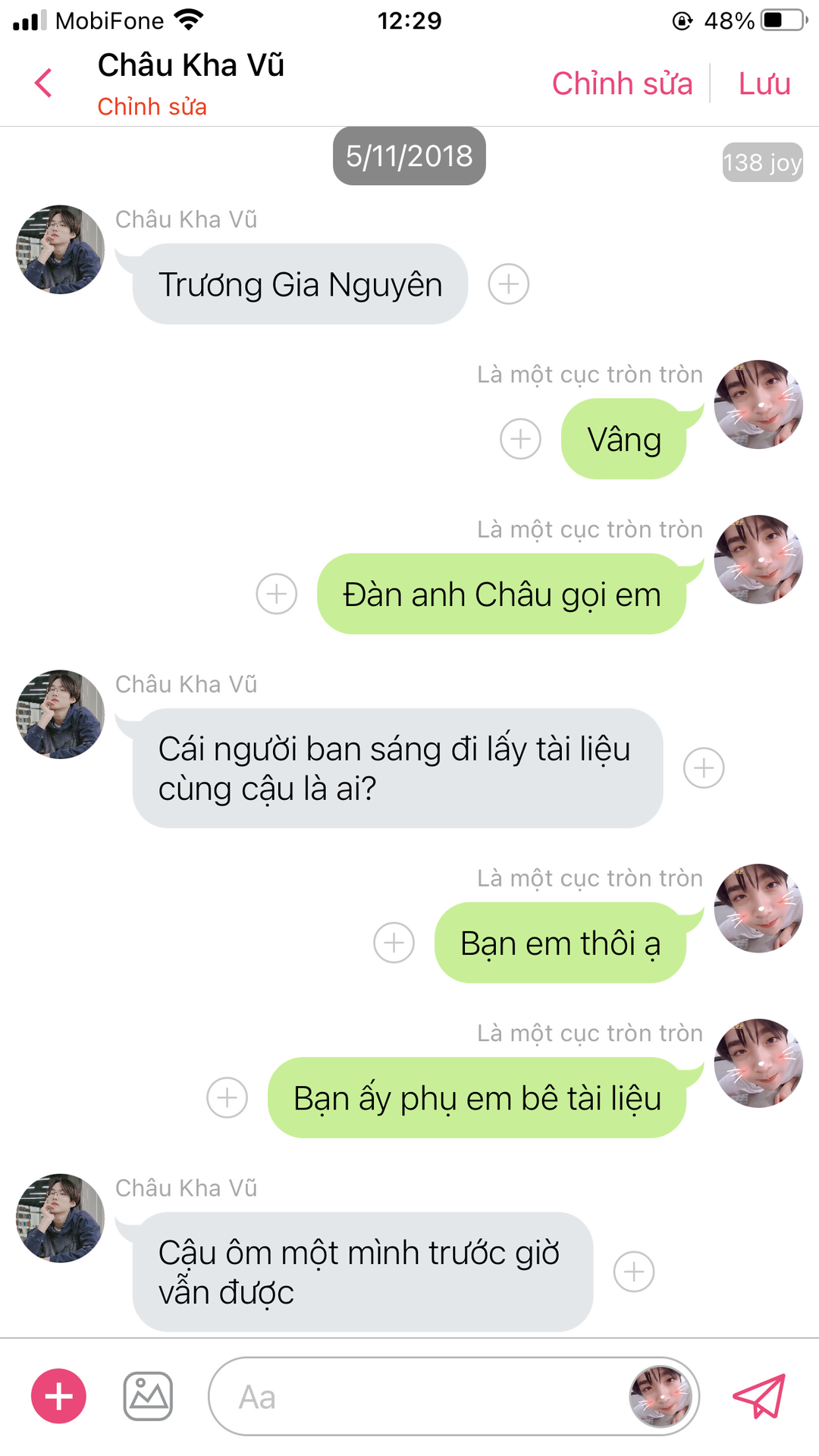Send the message with the paper plane
This screenshot has height=1456, width=819.
pos(759,1396)
